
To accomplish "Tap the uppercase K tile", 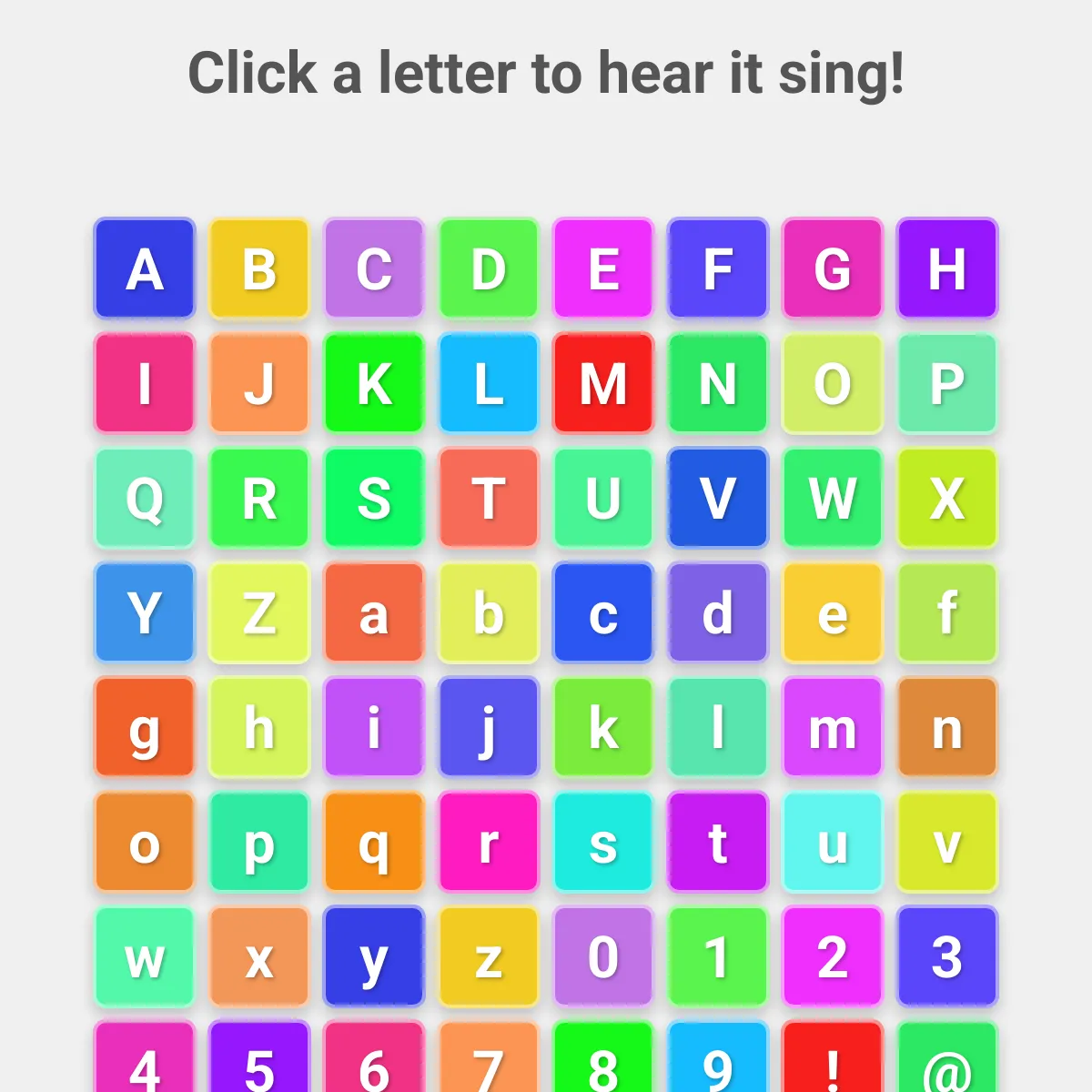I will [x=374, y=383].
